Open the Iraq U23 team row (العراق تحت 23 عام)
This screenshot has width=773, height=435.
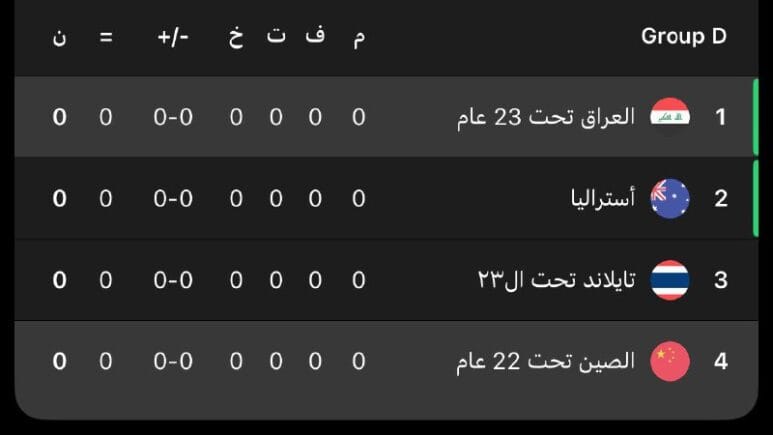click(x=545, y=117)
